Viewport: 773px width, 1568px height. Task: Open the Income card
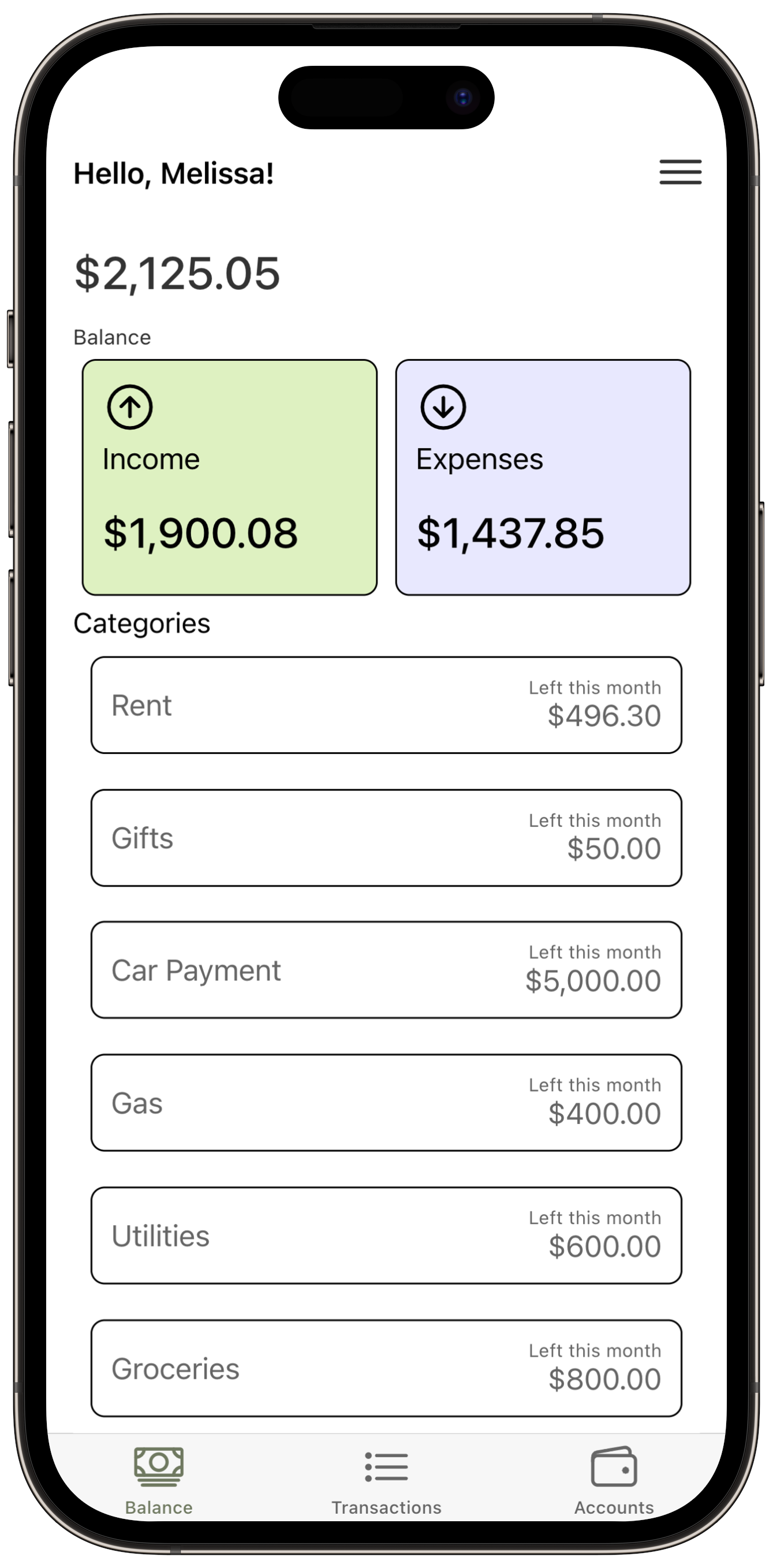[229, 477]
